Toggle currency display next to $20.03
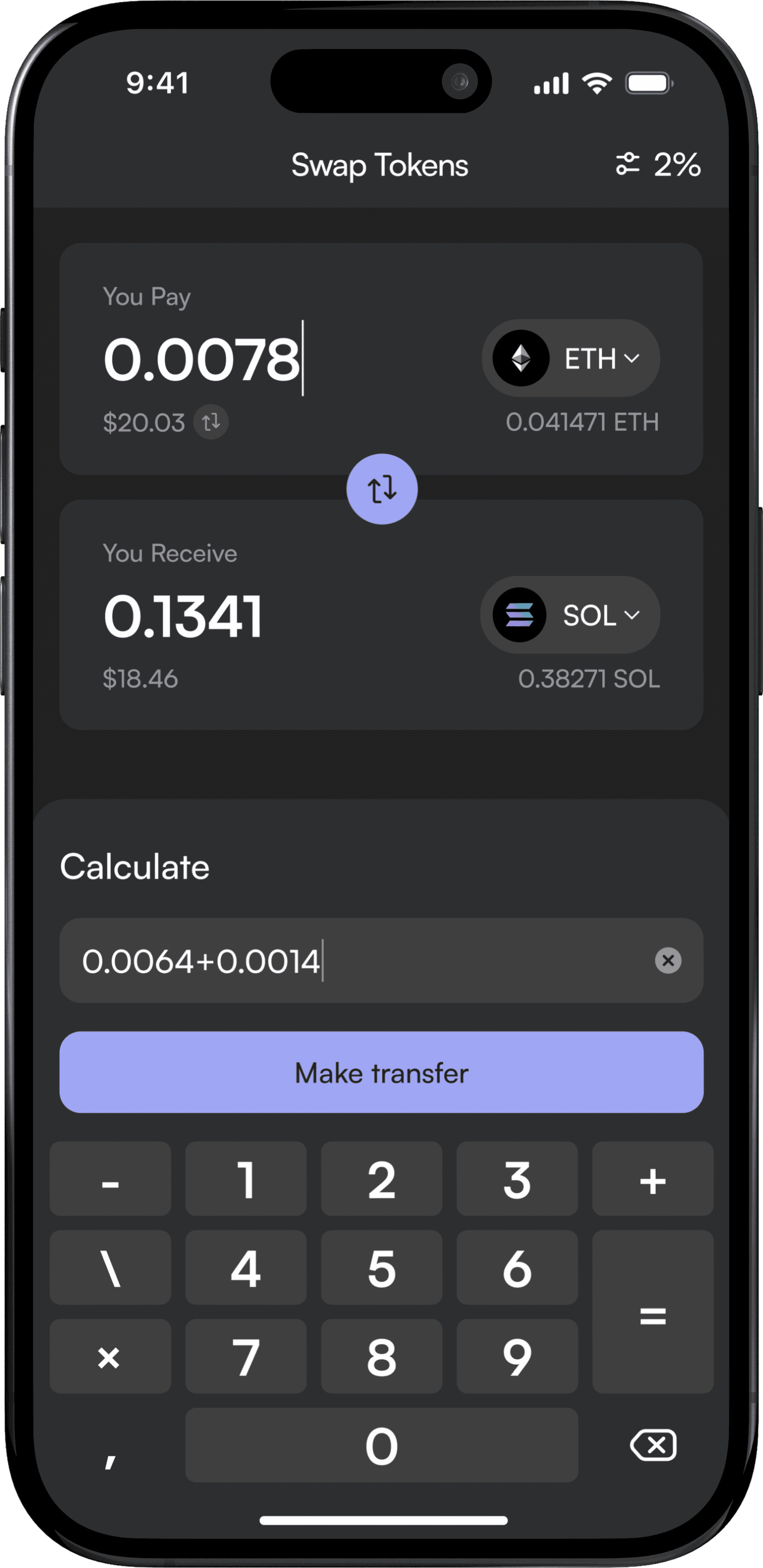Image resolution: width=763 pixels, height=1568 pixels. (210, 422)
